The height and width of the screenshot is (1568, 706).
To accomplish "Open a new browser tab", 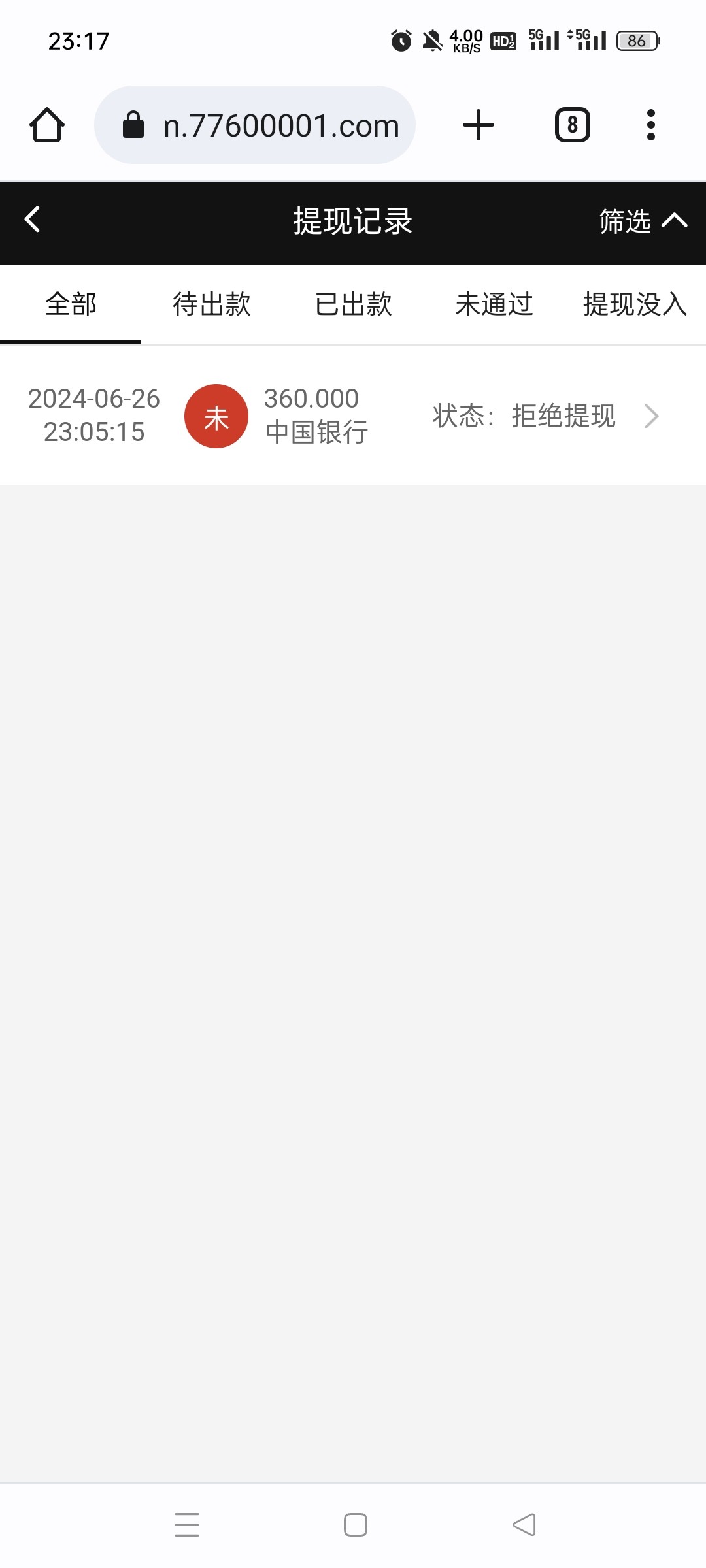I will pyautogui.click(x=479, y=125).
